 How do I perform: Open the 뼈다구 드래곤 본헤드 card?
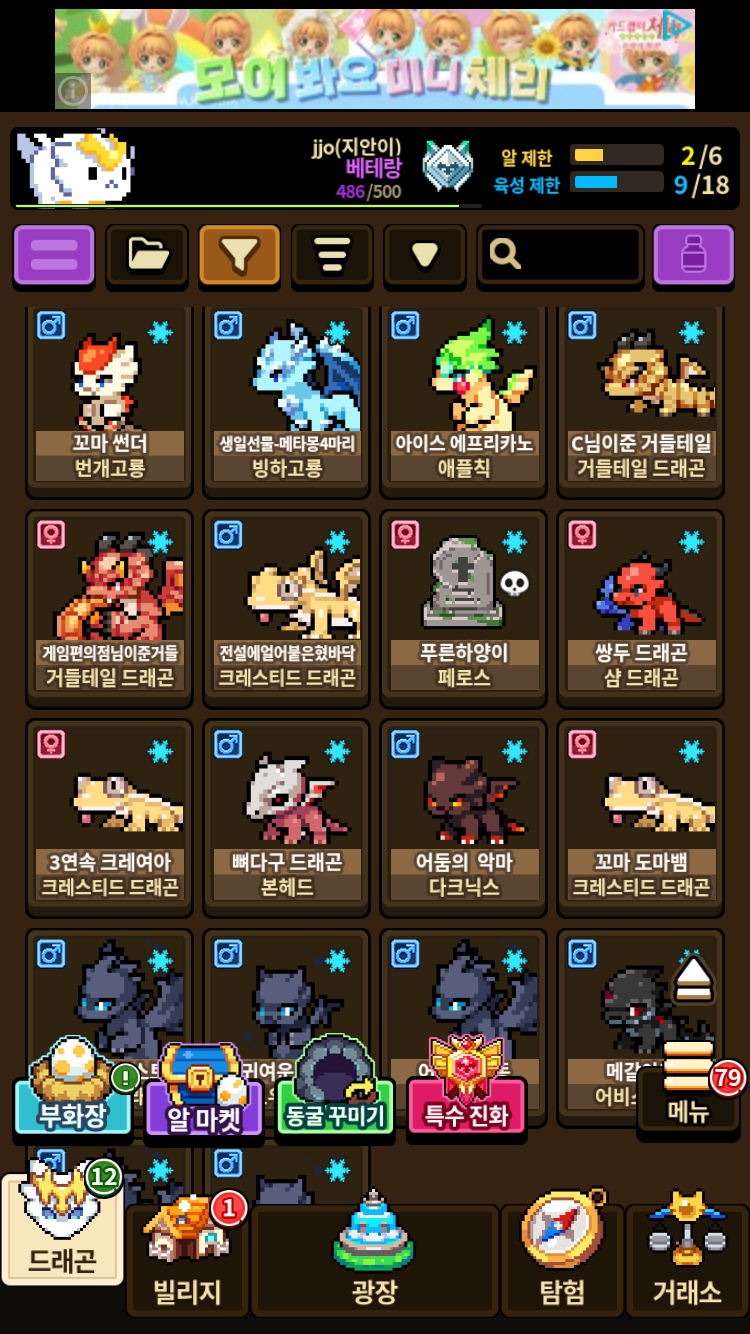click(x=286, y=818)
